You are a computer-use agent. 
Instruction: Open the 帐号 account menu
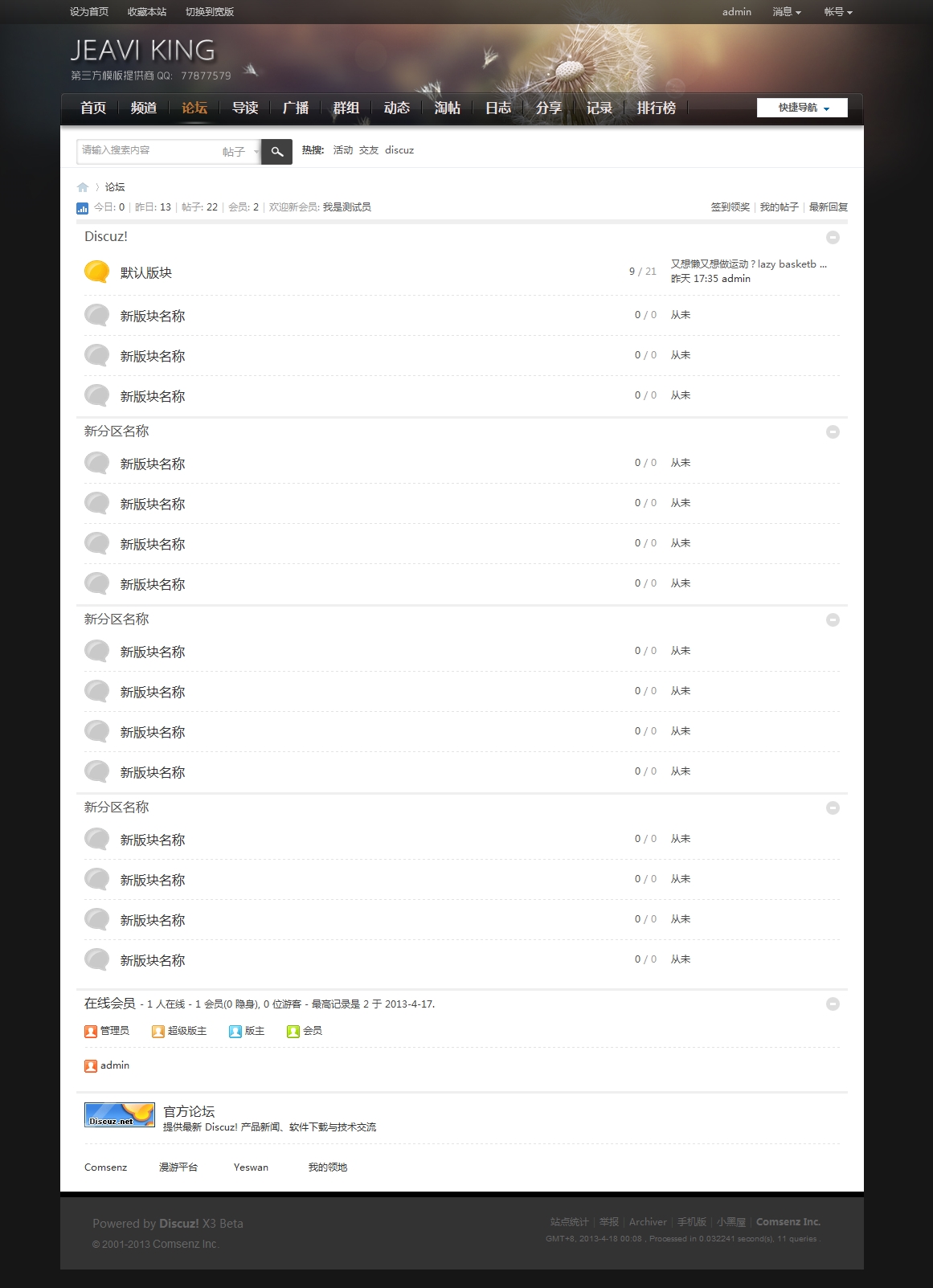[837, 12]
